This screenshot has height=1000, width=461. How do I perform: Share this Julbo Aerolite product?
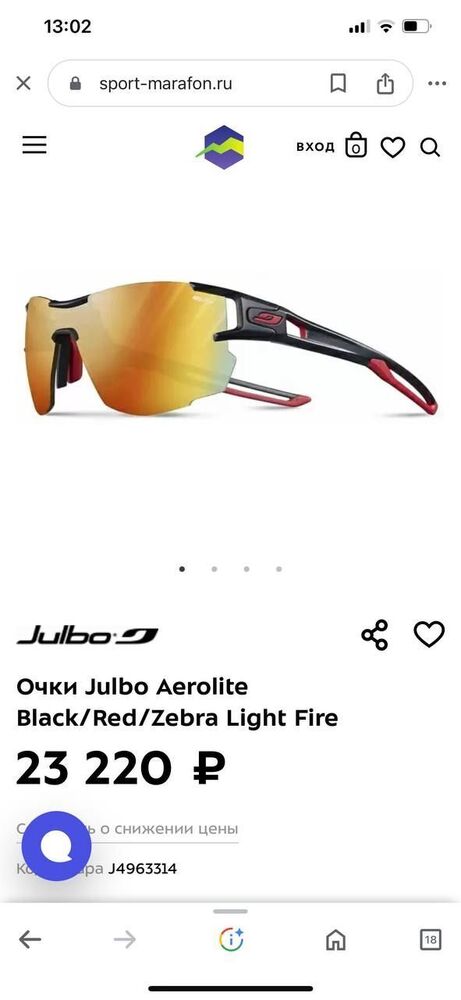pyautogui.click(x=375, y=635)
